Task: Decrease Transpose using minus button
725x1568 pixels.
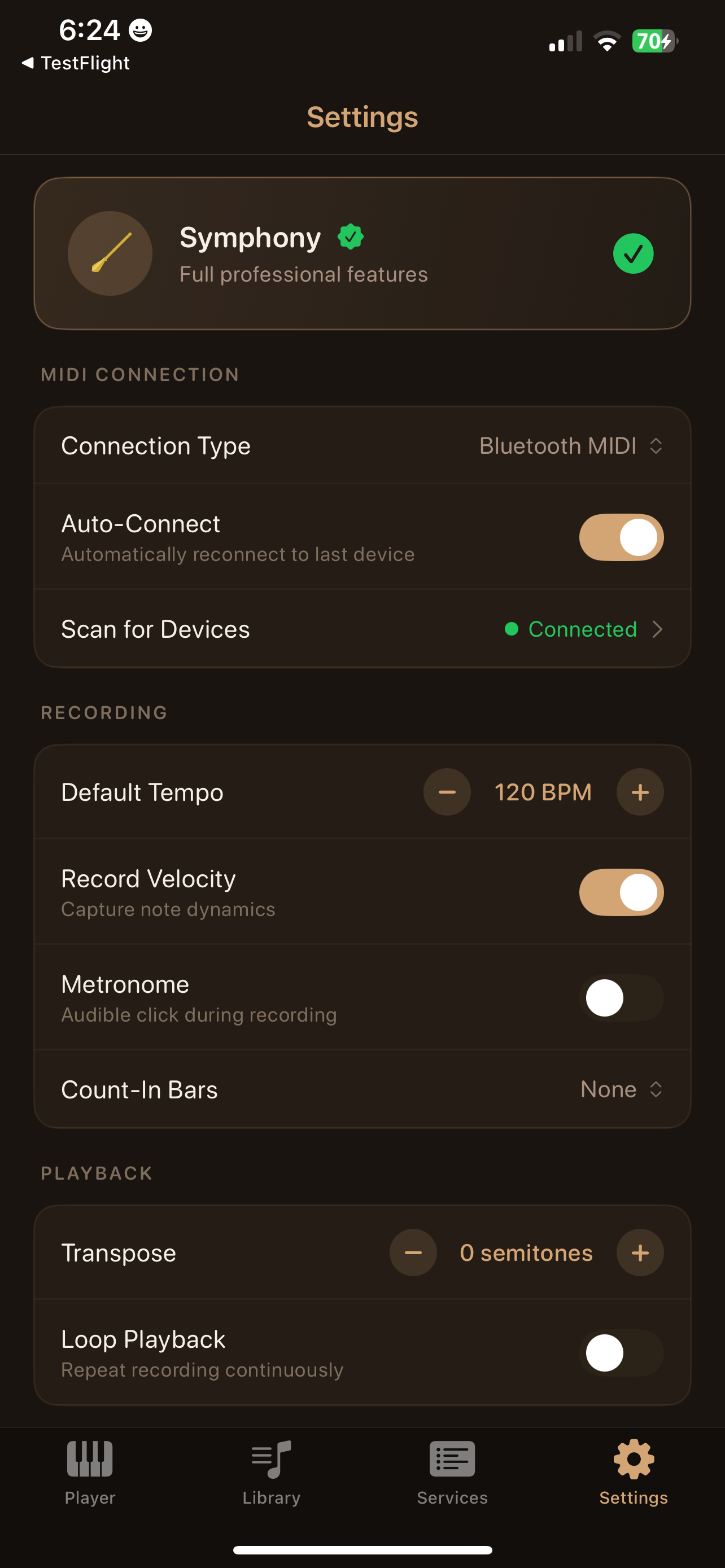Action: pyautogui.click(x=413, y=1252)
